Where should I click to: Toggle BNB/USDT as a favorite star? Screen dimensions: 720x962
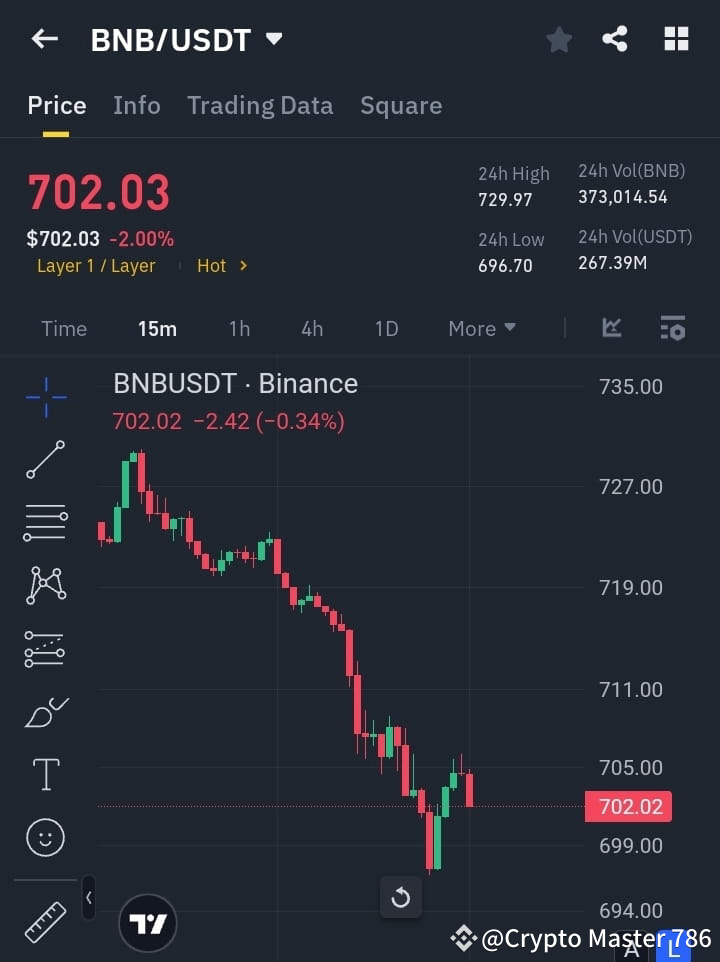558,39
